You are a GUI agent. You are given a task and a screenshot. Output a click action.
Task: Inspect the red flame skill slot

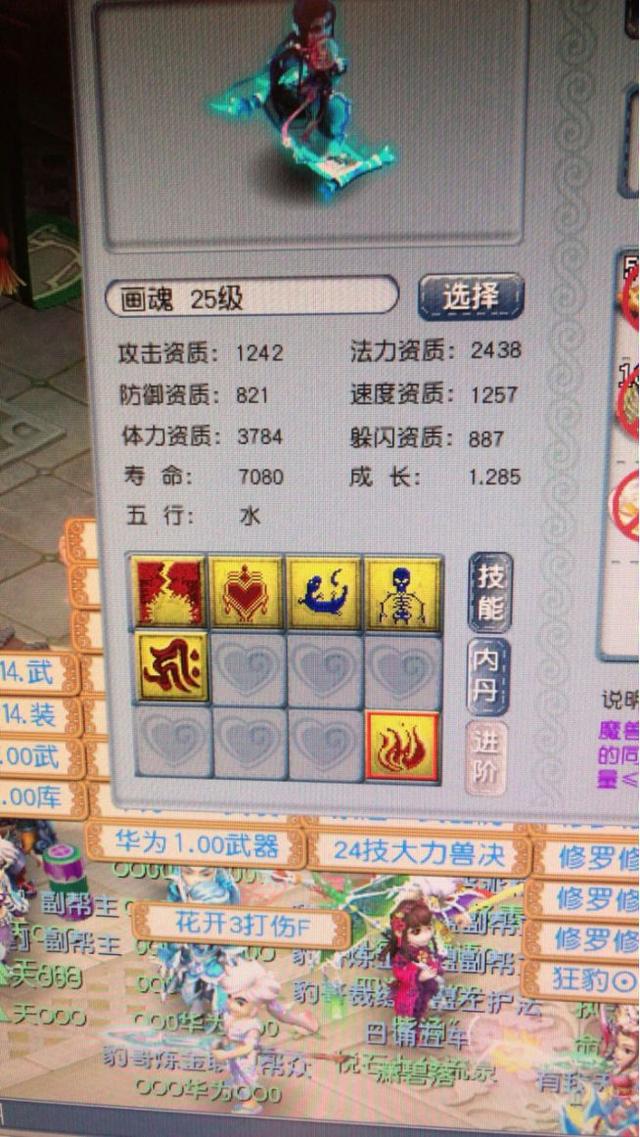coord(402,745)
